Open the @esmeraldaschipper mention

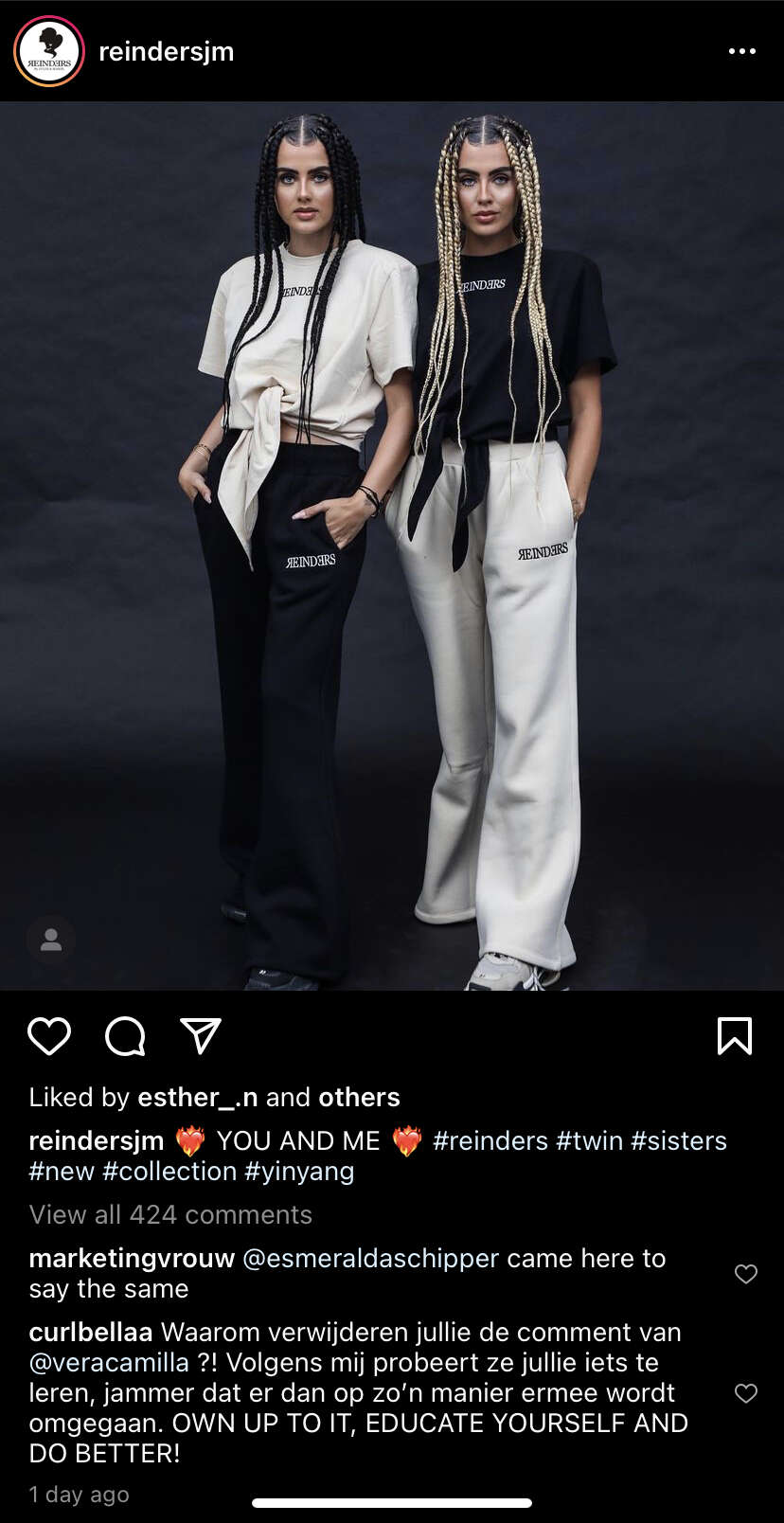point(371,1258)
